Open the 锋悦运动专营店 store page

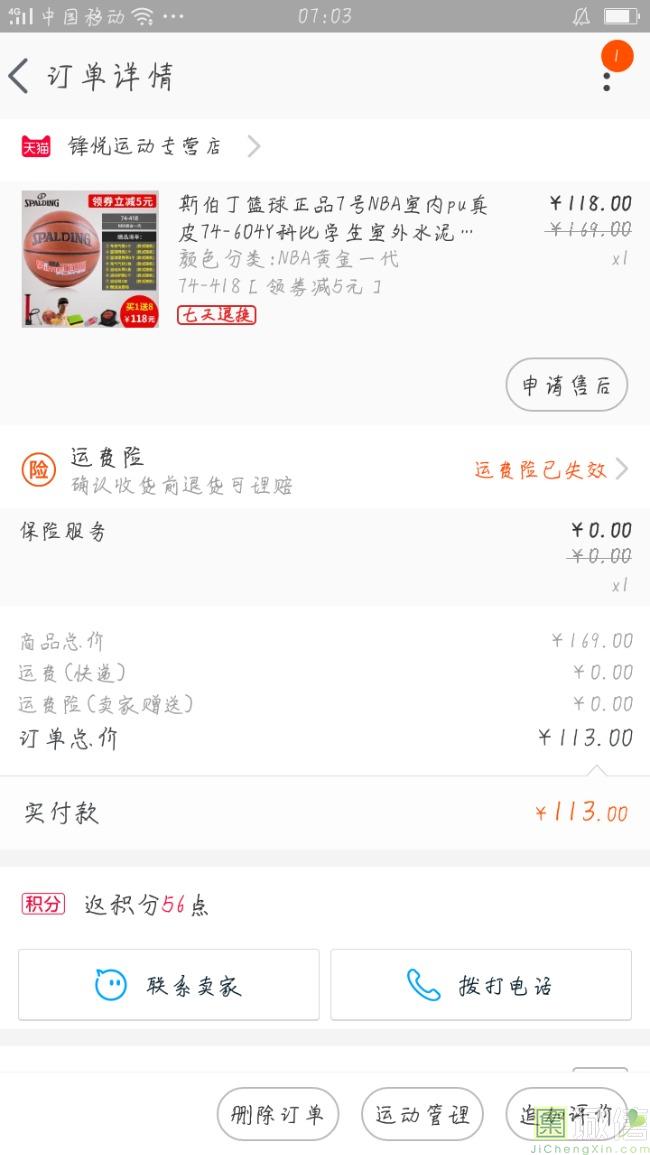point(145,147)
